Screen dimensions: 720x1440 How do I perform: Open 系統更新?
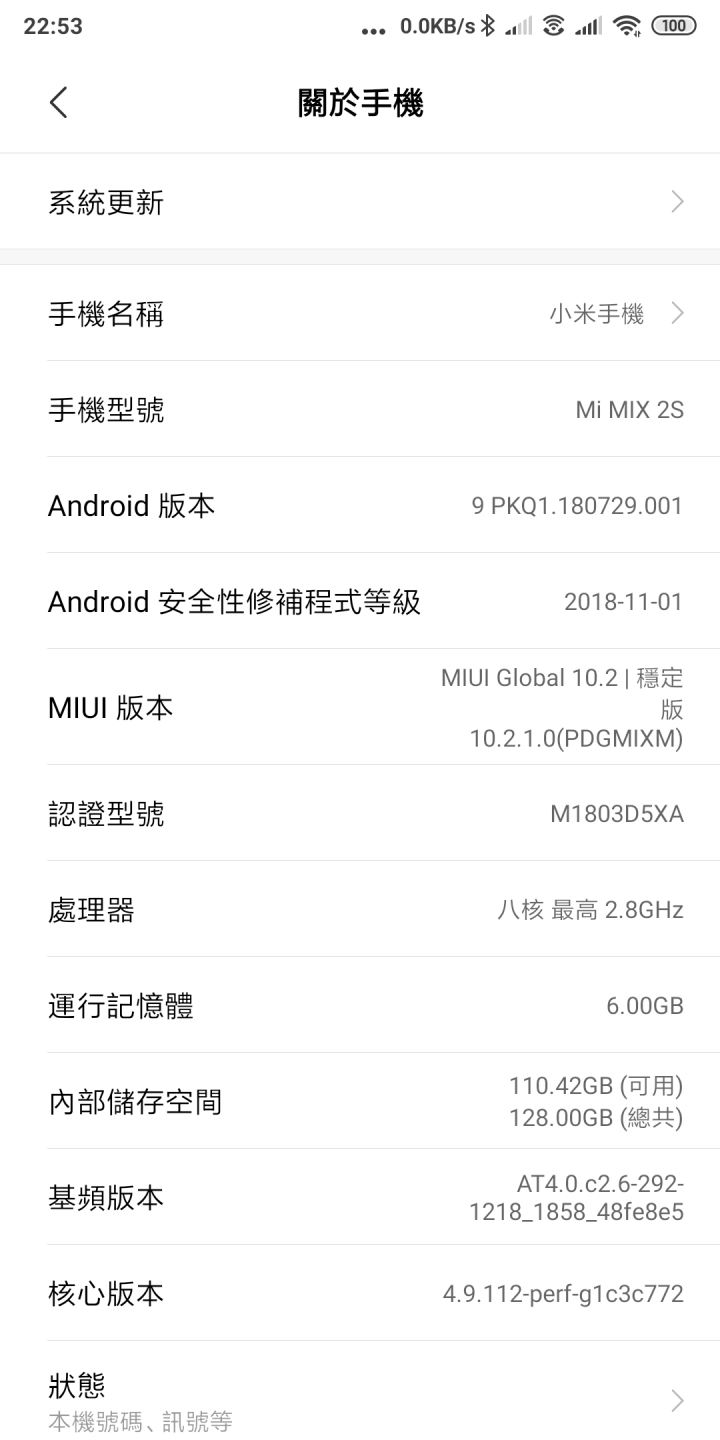[360, 203]
